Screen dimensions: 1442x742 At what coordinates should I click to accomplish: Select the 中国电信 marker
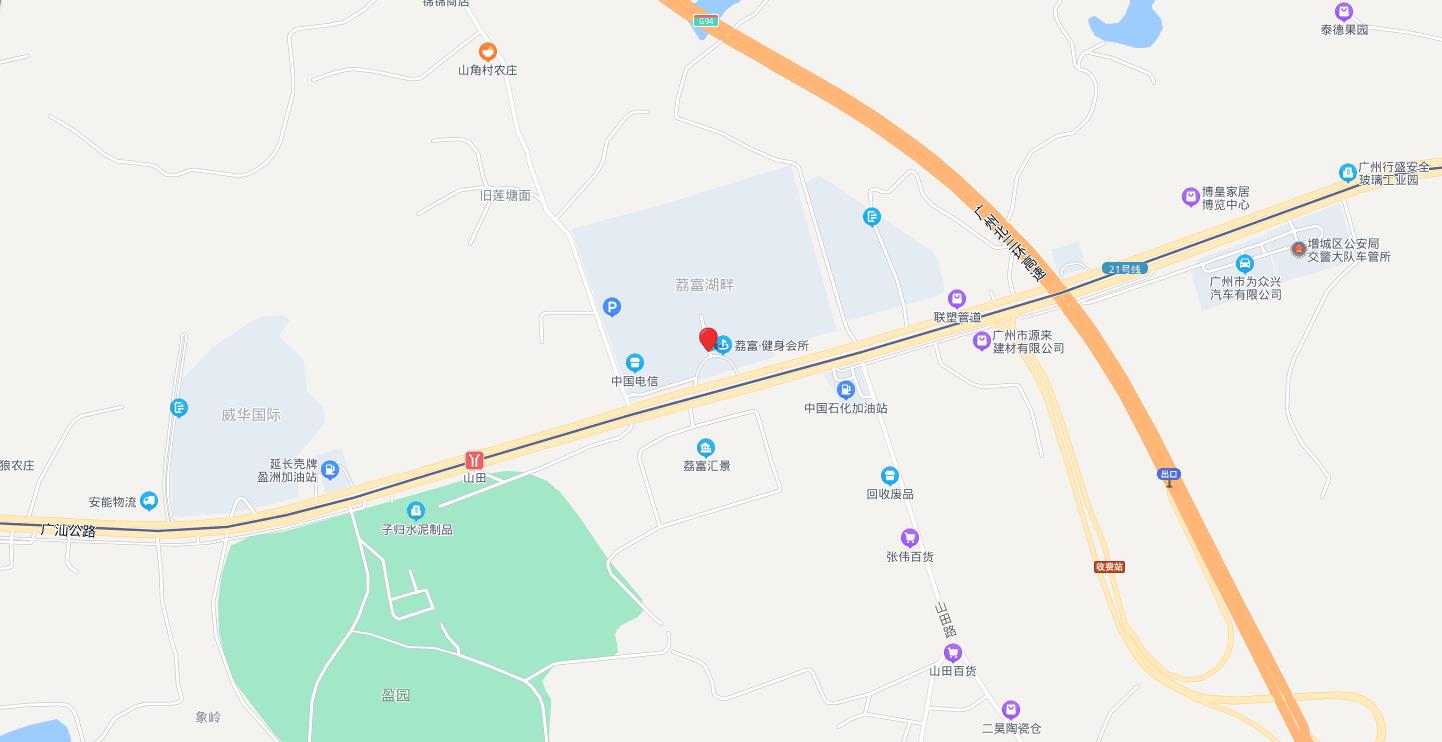634,363
